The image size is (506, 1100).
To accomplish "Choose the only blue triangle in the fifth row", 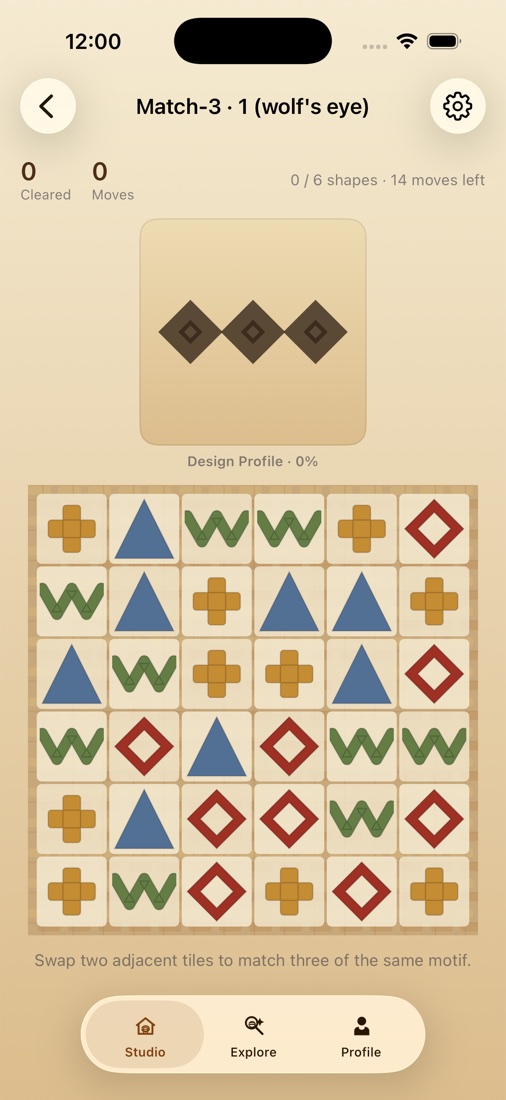I will click(144, 819).
